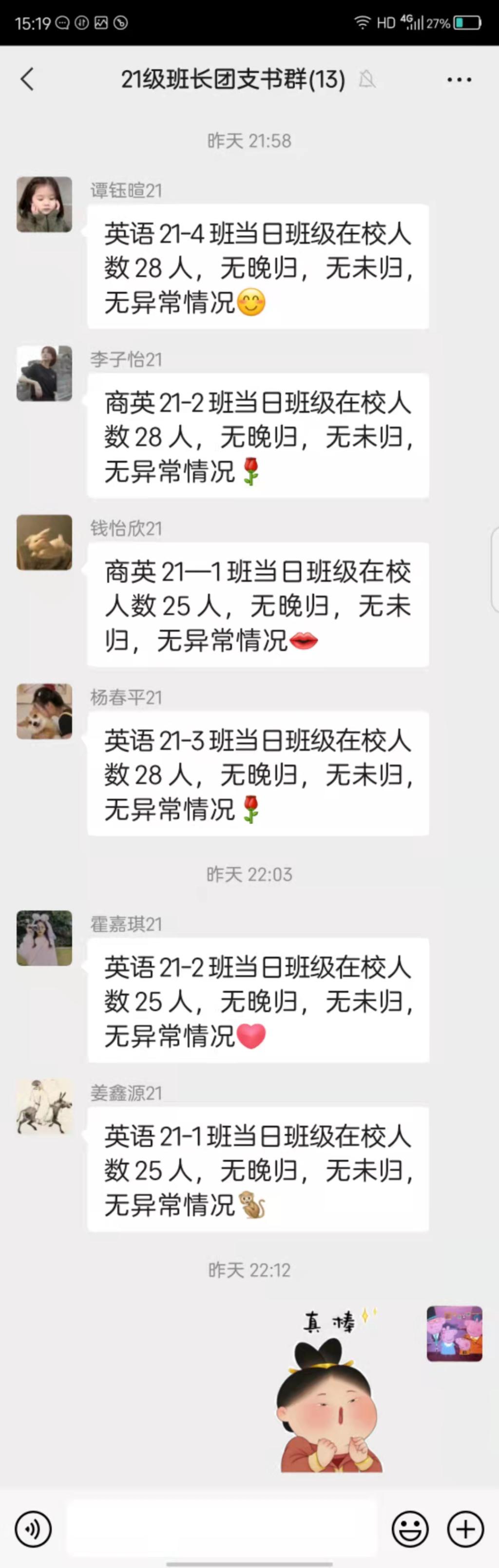The image size is (499, 1568).
Task: Open the plus attachment menu
Action: click(465, 1529)
